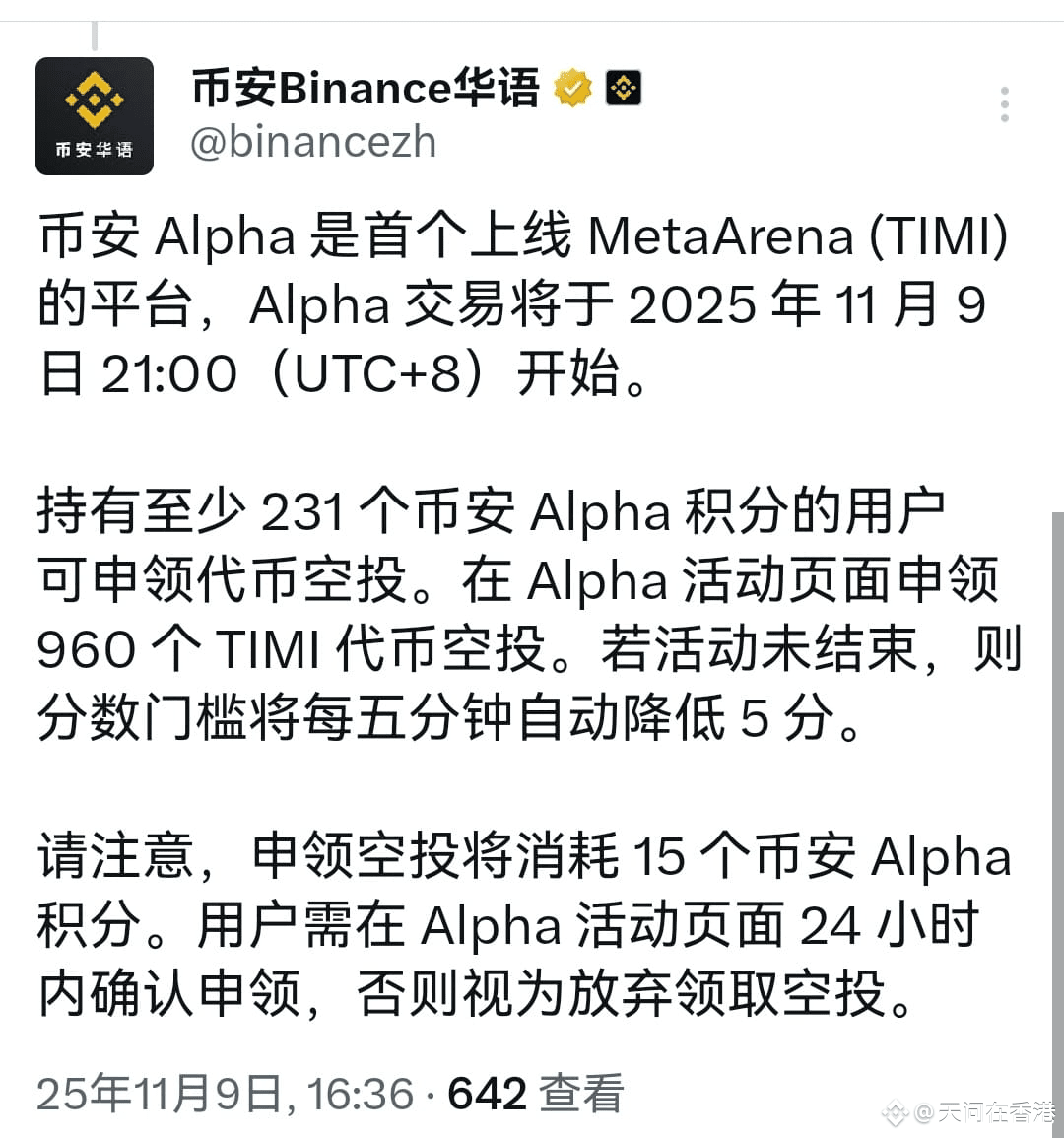Click the TIMI mention in the text
This screenshot has height=1138, width=1064.
938,234
